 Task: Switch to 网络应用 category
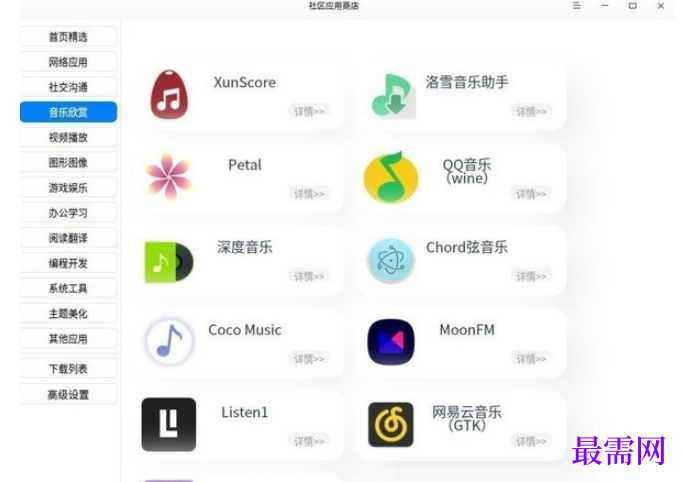(68, 62)
